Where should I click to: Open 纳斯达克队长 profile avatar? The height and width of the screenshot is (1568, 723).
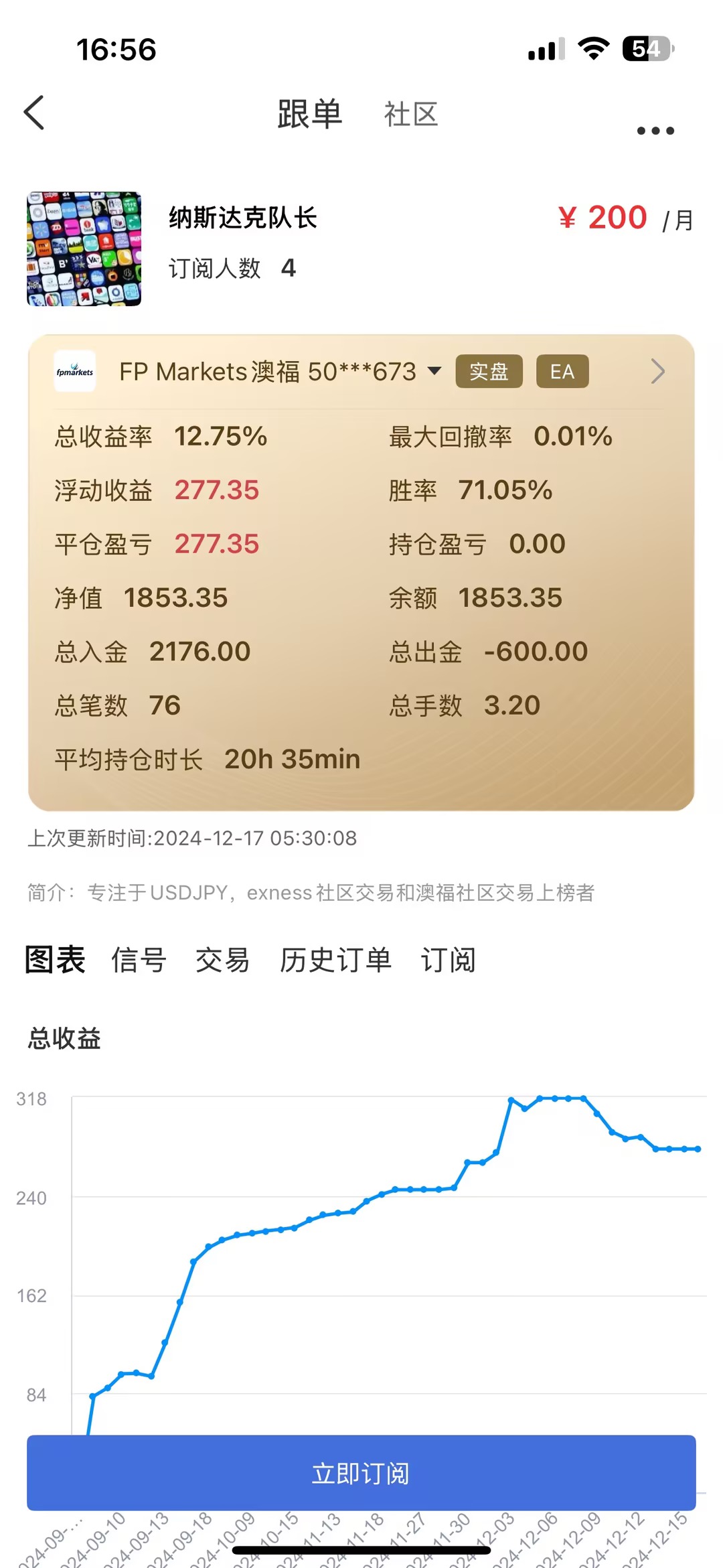coord(84,249)
